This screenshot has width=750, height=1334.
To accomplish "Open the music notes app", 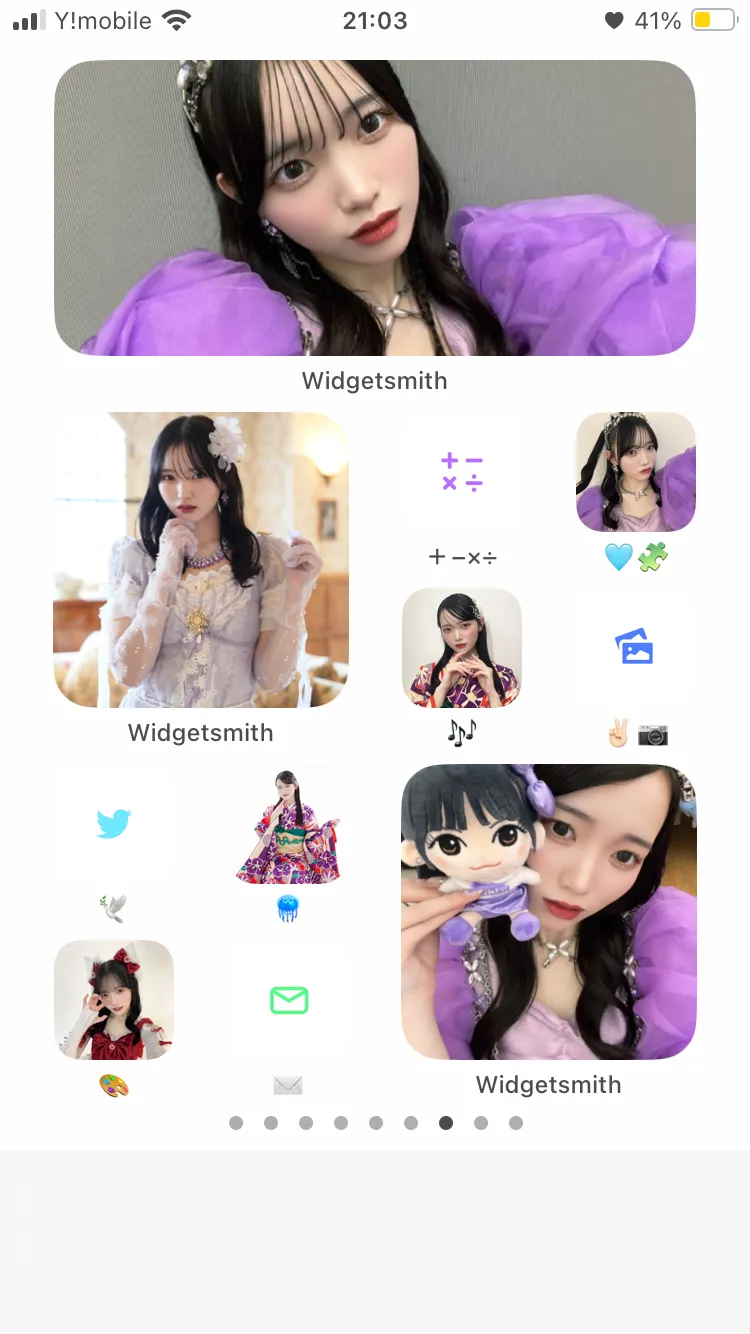I will coord(462,648).
